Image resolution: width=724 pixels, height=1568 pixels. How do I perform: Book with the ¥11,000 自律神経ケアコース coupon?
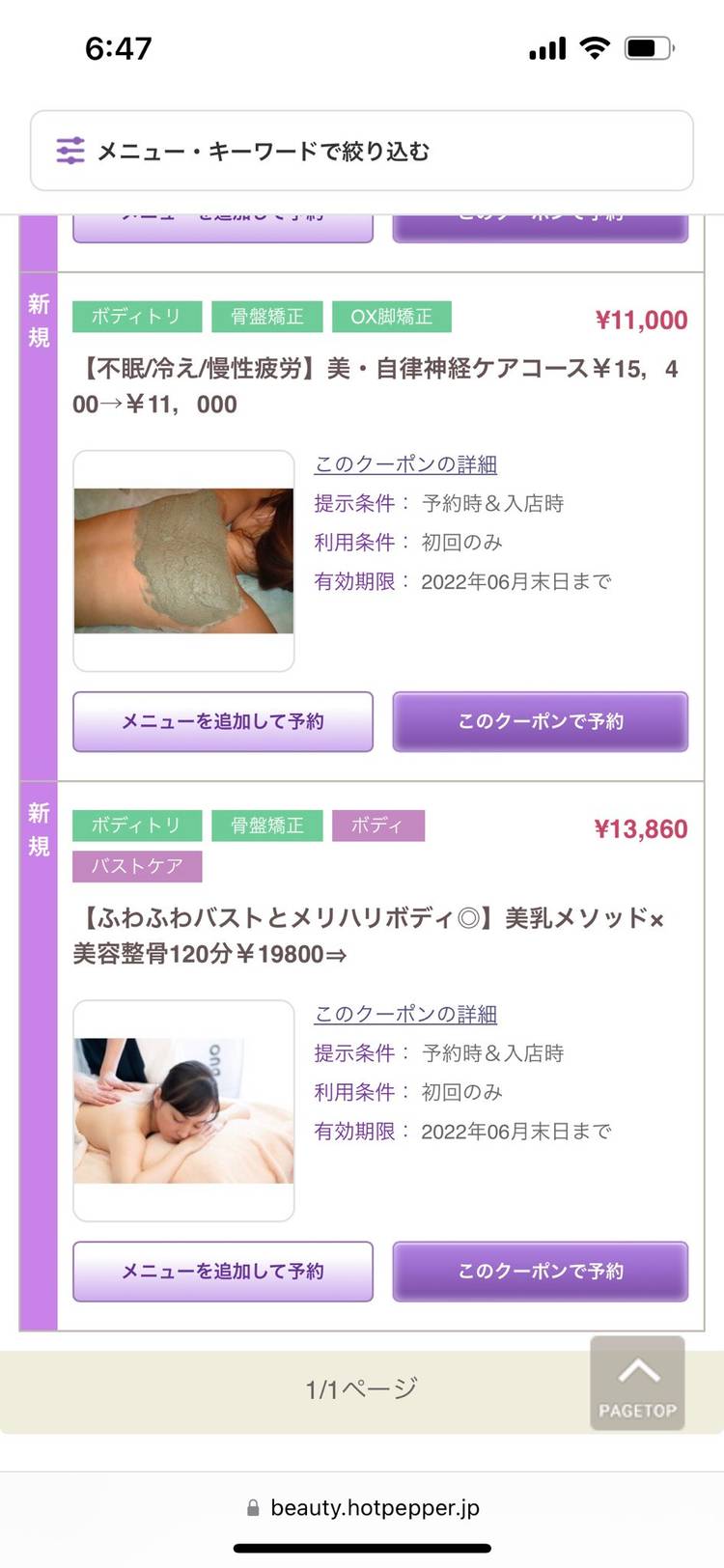tap(541, 721)
